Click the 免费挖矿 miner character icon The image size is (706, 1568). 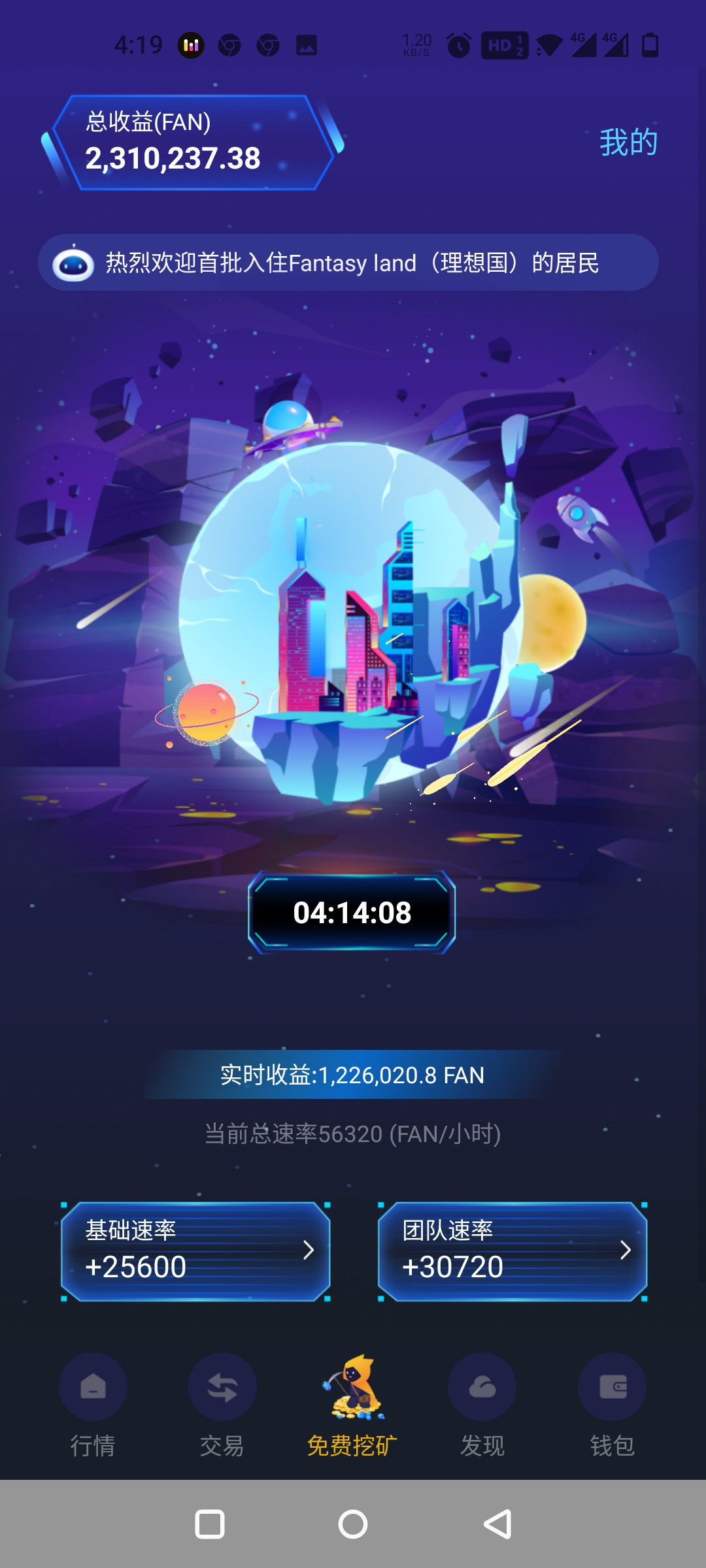coord(353,1386)
